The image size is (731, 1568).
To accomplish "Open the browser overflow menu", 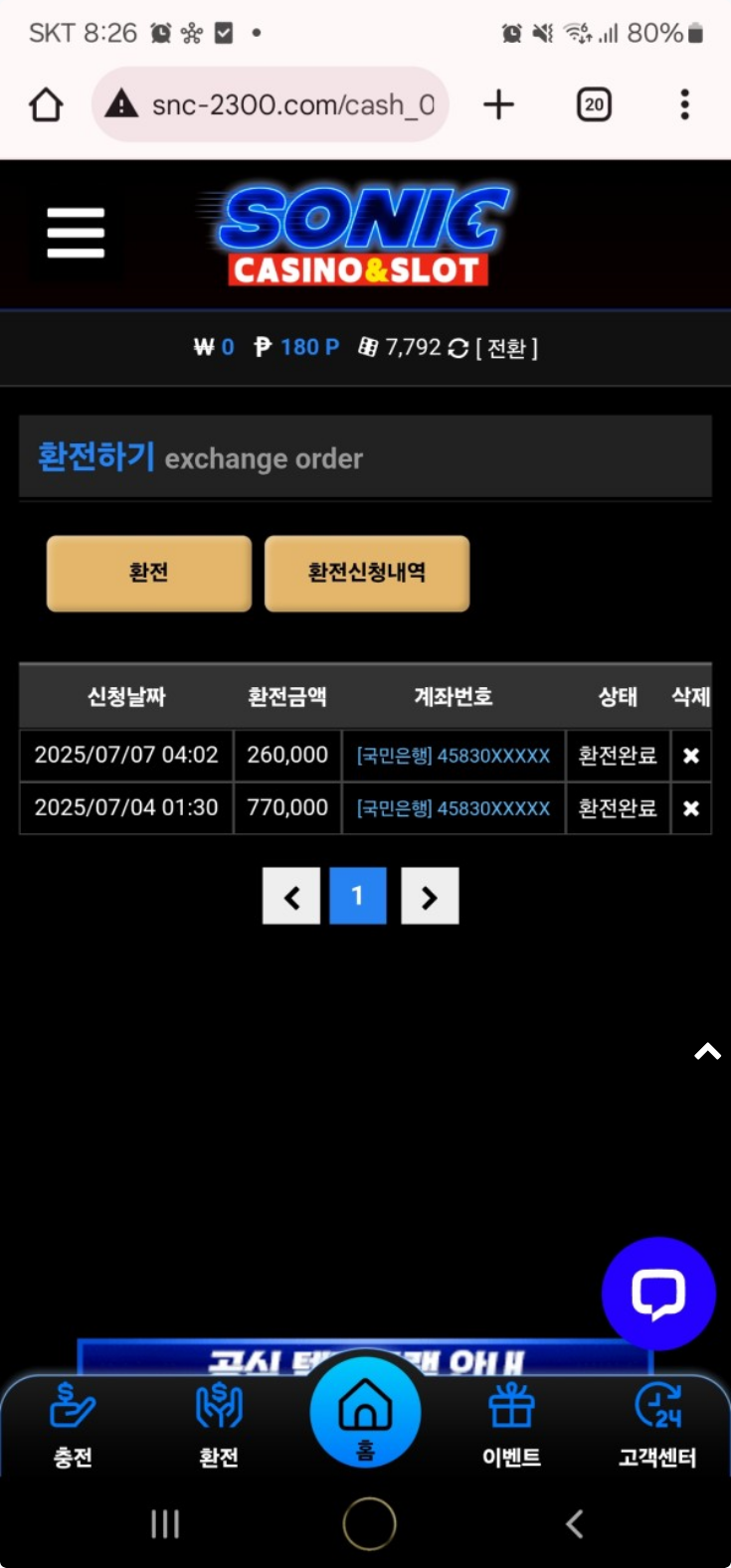I will coord(684,104).
